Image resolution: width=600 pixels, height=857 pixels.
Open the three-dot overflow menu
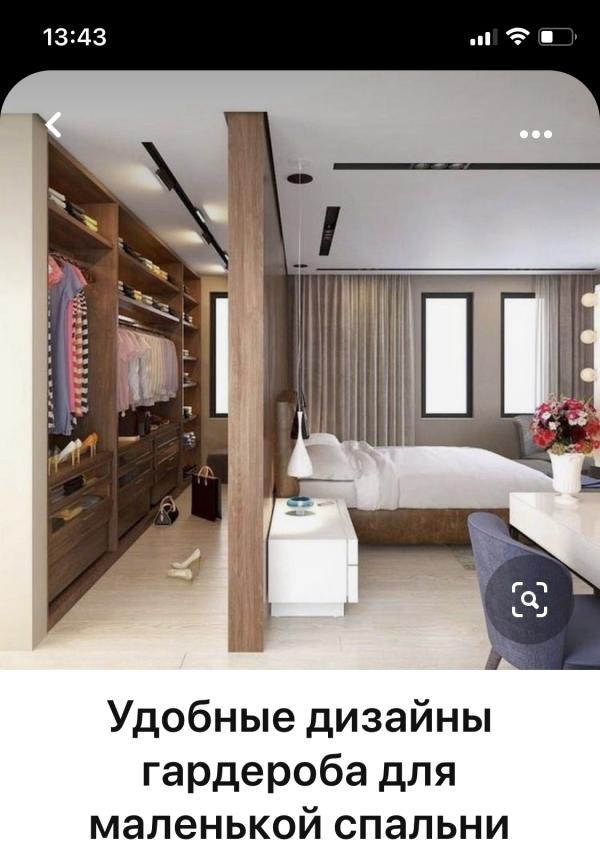click(x=536, y=134)
